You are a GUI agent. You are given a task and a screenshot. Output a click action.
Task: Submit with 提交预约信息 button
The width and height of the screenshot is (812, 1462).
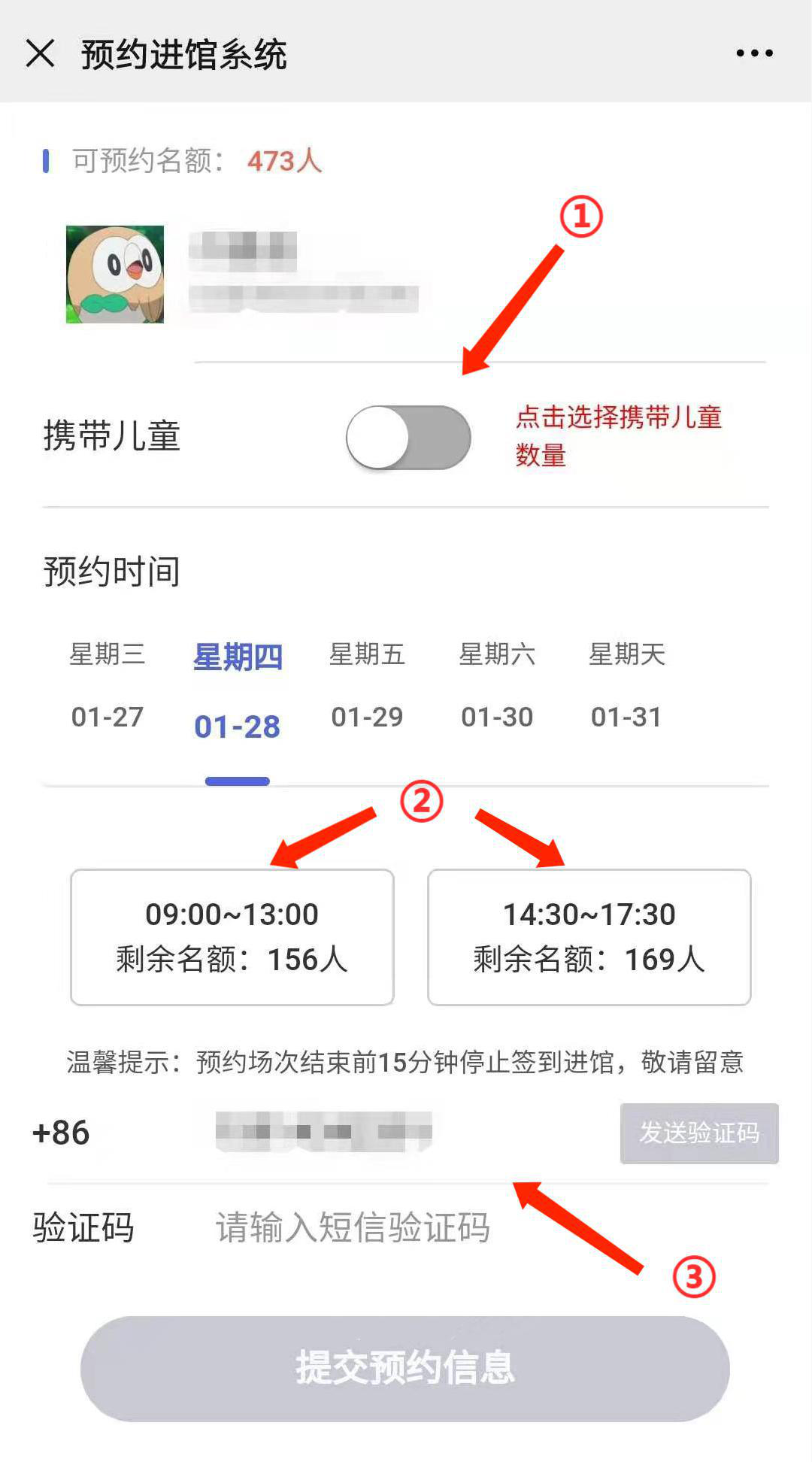coord(405,1368)
